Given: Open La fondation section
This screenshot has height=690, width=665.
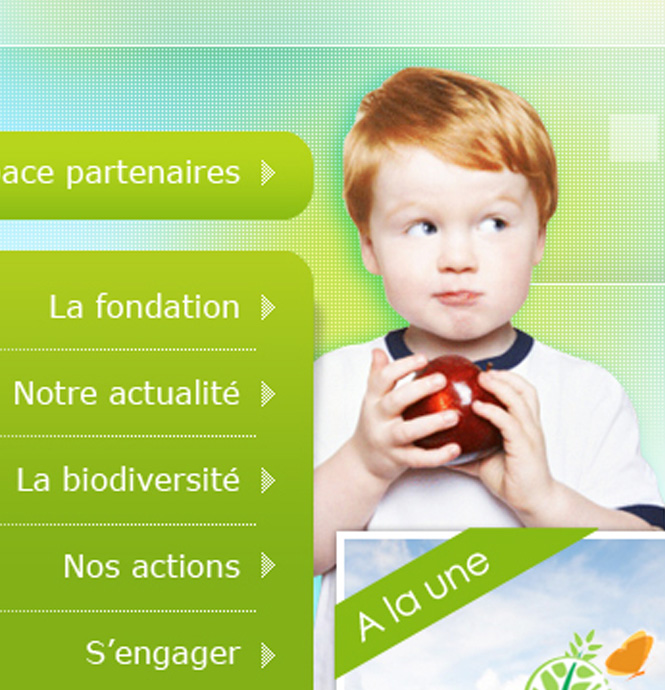Looking at the screenshot, I should [145, 307].
